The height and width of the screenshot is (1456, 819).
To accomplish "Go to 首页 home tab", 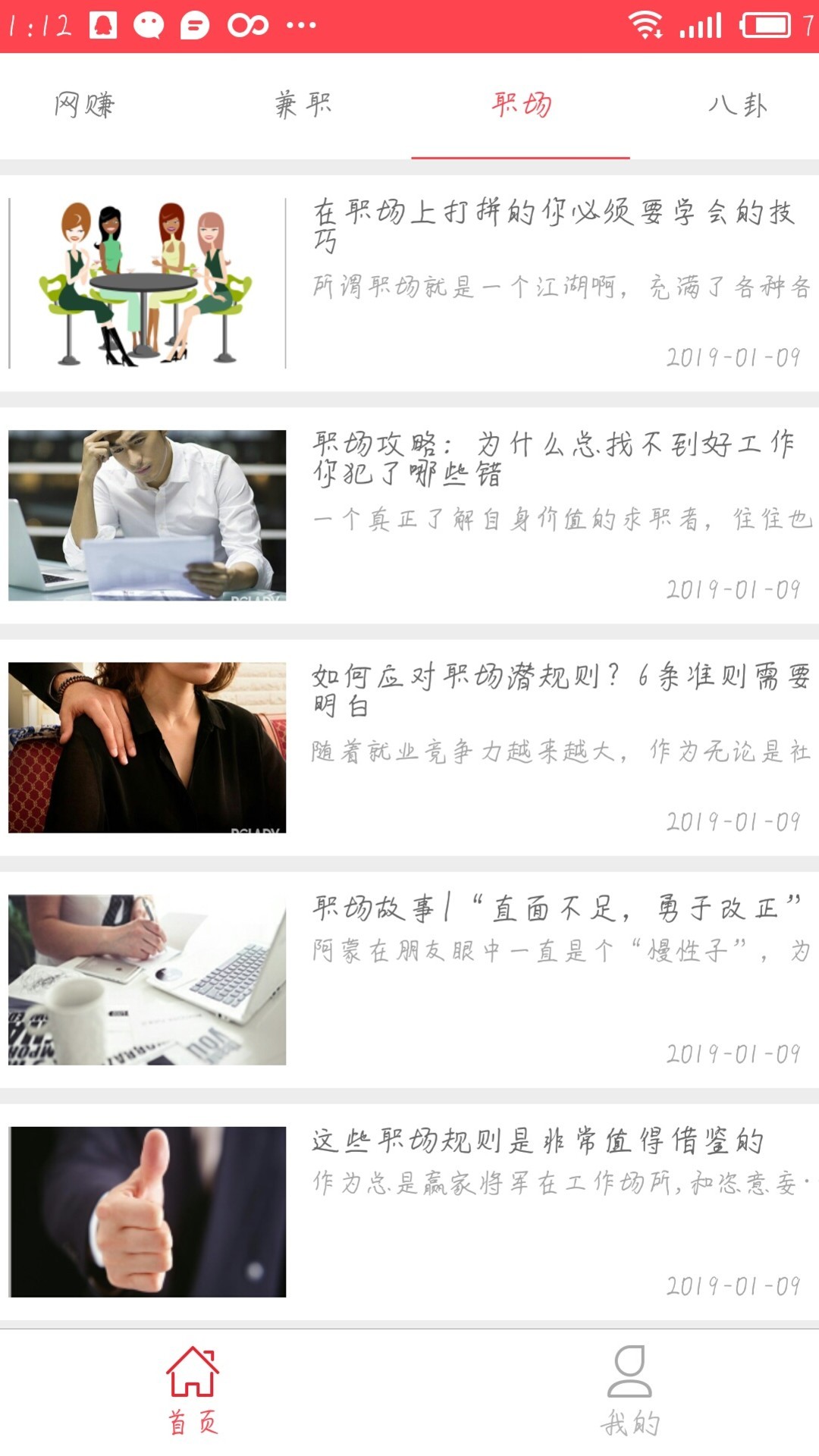I will tap(193, 1392).
